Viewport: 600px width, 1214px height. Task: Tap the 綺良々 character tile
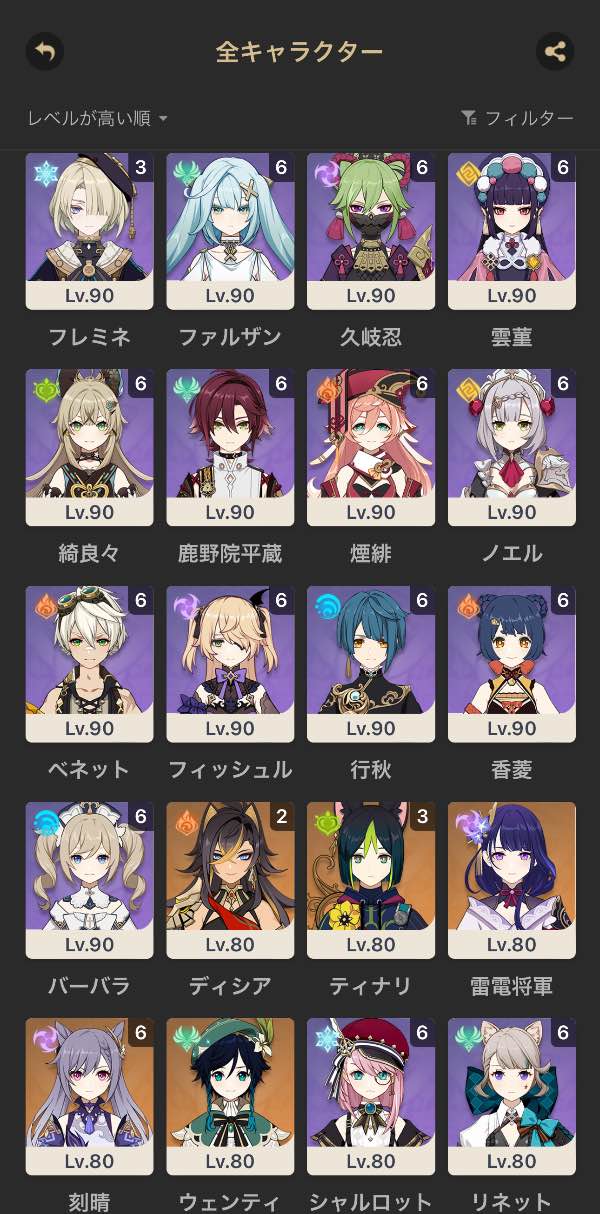coord(89,447)
